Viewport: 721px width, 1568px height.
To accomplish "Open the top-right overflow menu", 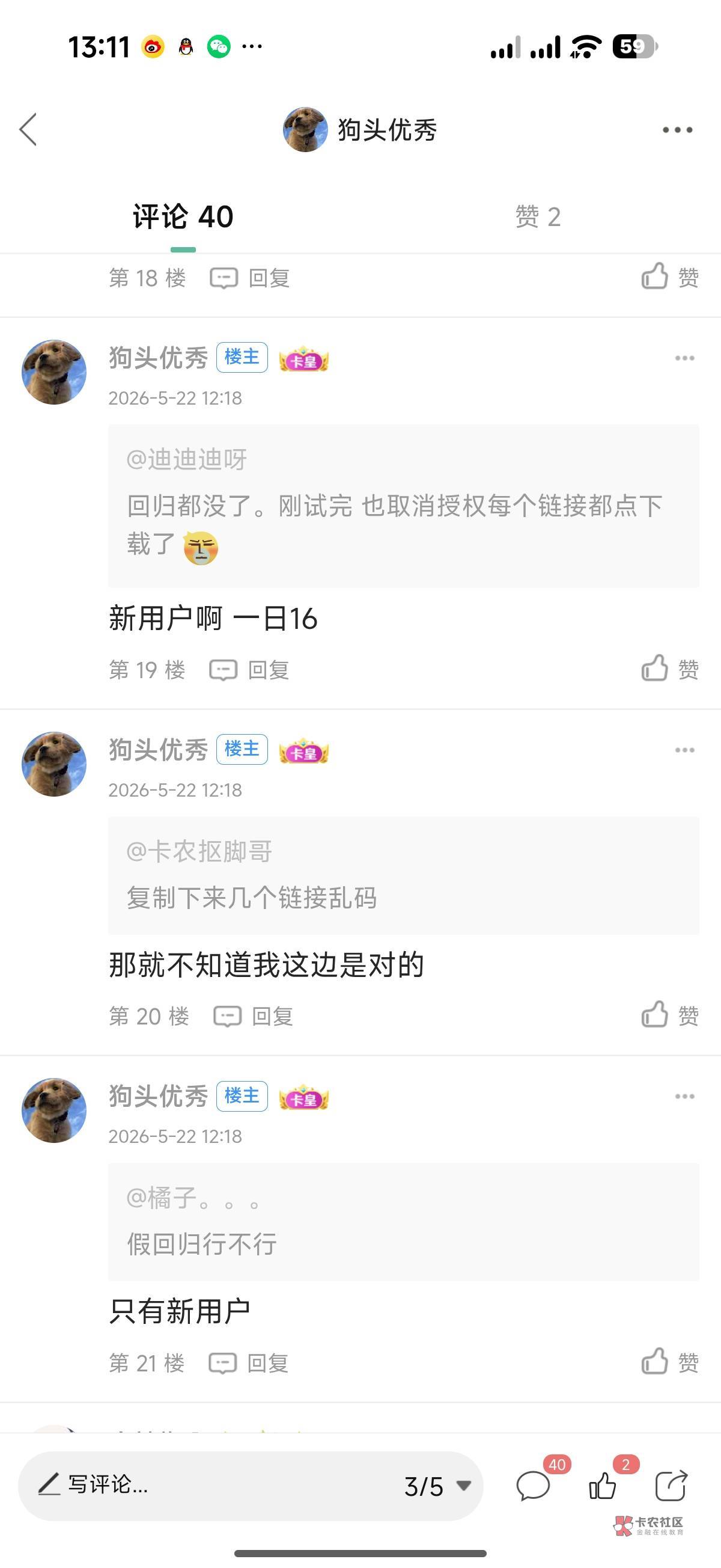I will 677,130.
